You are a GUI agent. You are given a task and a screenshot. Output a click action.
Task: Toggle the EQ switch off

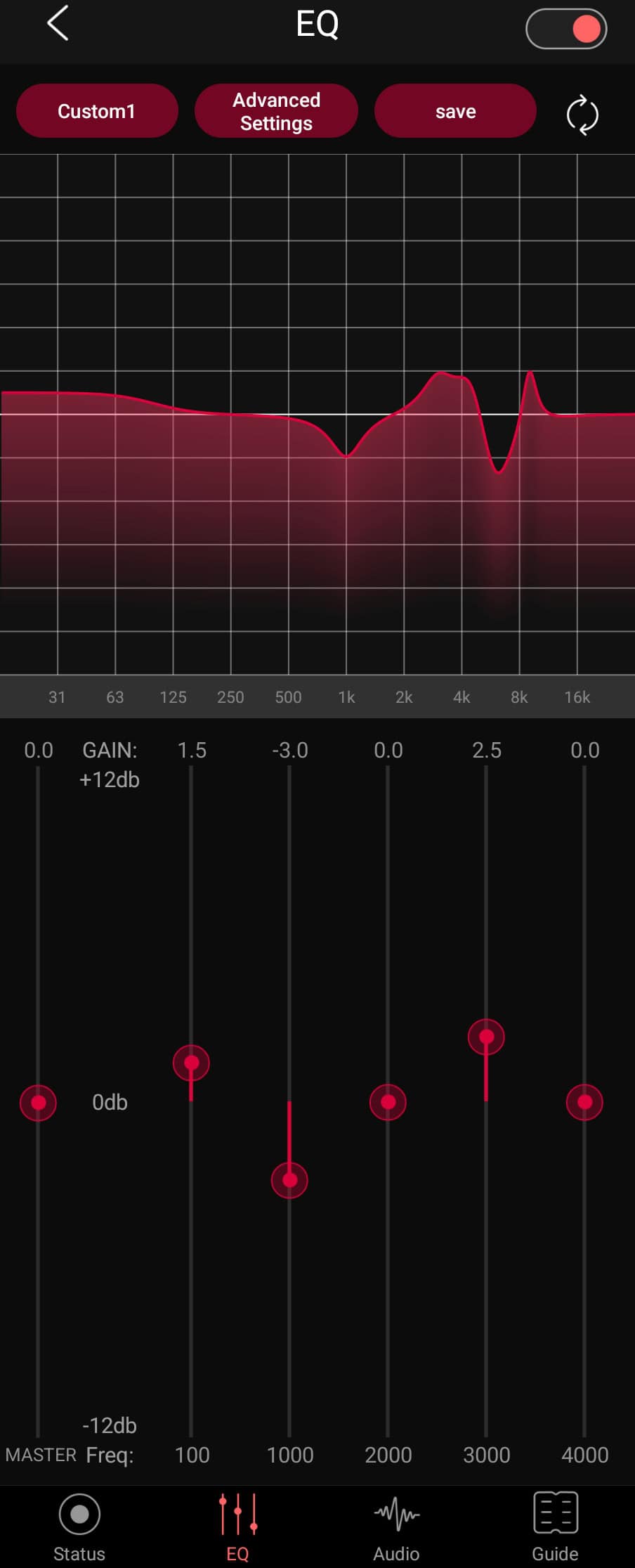pos(566,29)
